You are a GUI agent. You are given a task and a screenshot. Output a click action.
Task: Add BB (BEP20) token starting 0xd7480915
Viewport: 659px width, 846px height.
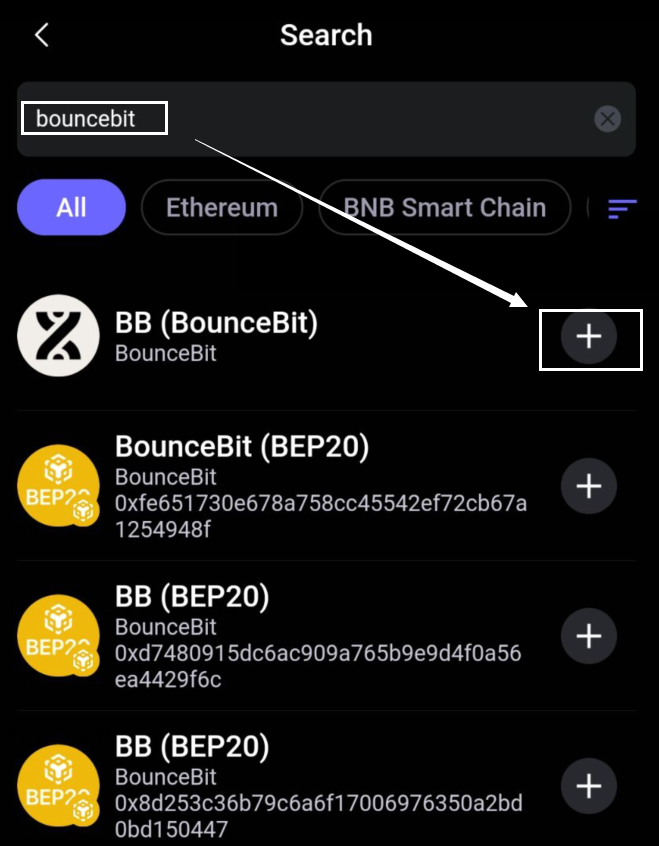tap(589, 636)
